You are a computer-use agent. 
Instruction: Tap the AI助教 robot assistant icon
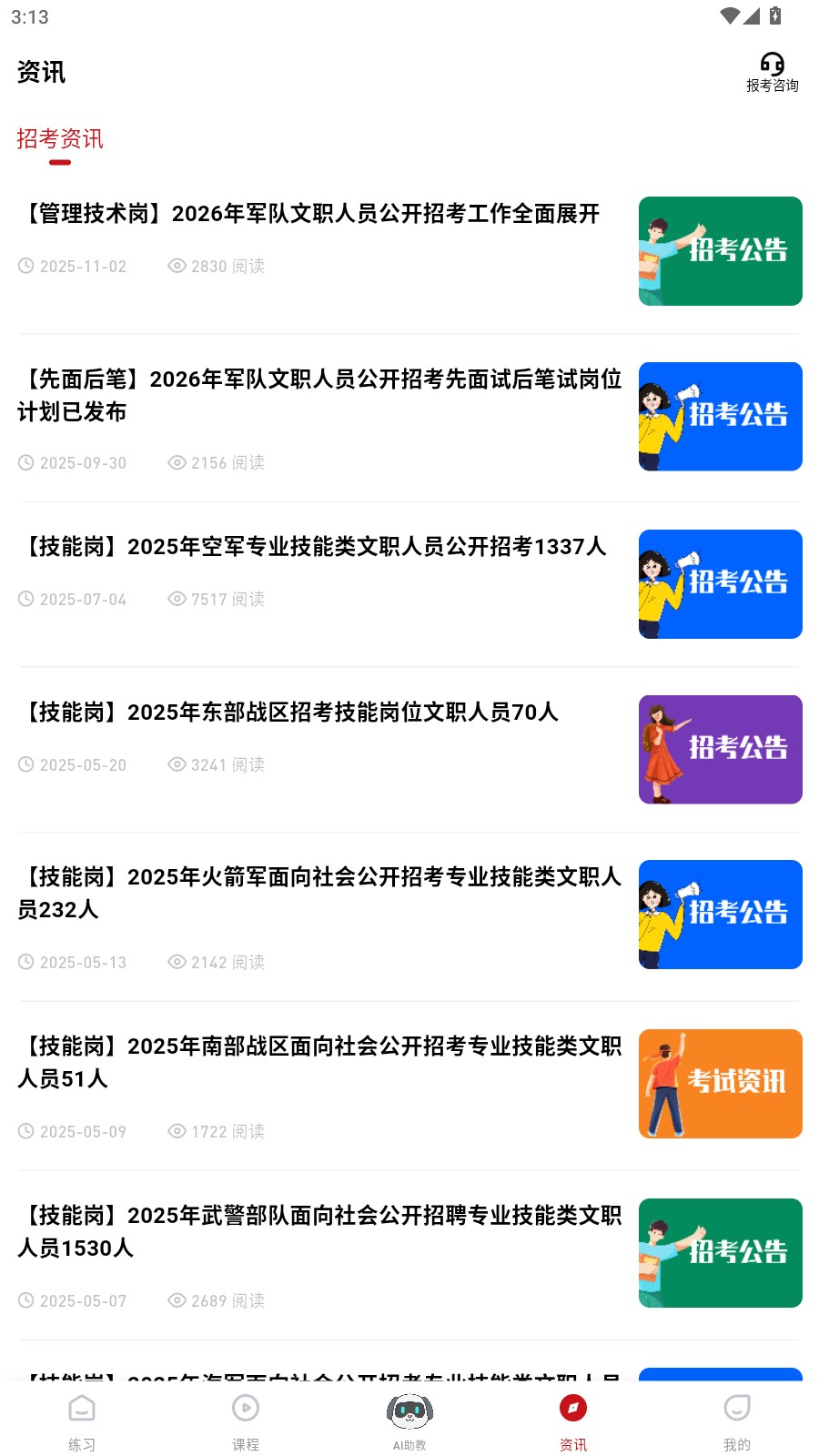click(409, 1410)
